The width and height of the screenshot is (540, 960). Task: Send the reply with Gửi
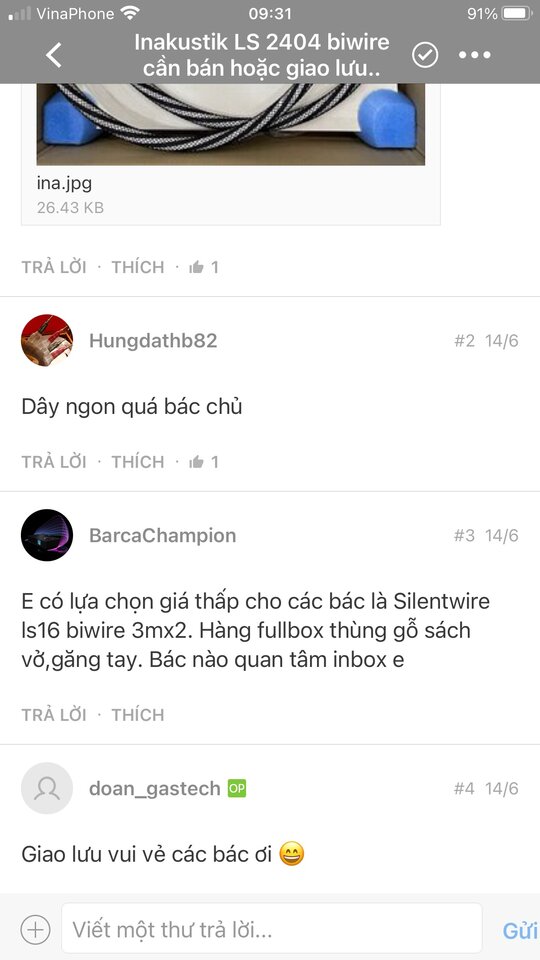click(519, 931)
